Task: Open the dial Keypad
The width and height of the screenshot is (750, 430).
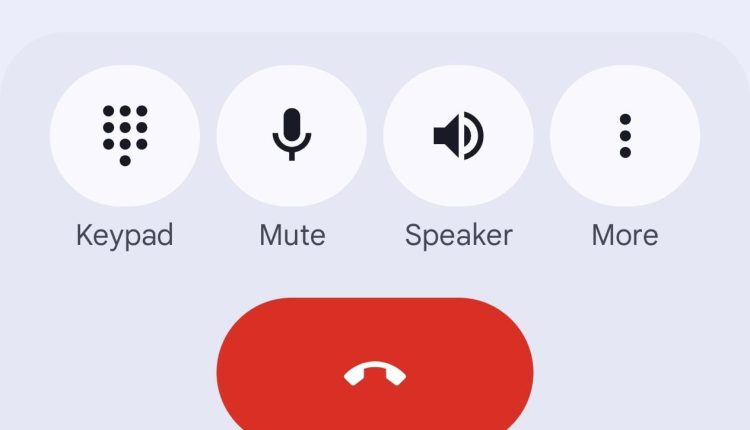Action: [125, 136]
